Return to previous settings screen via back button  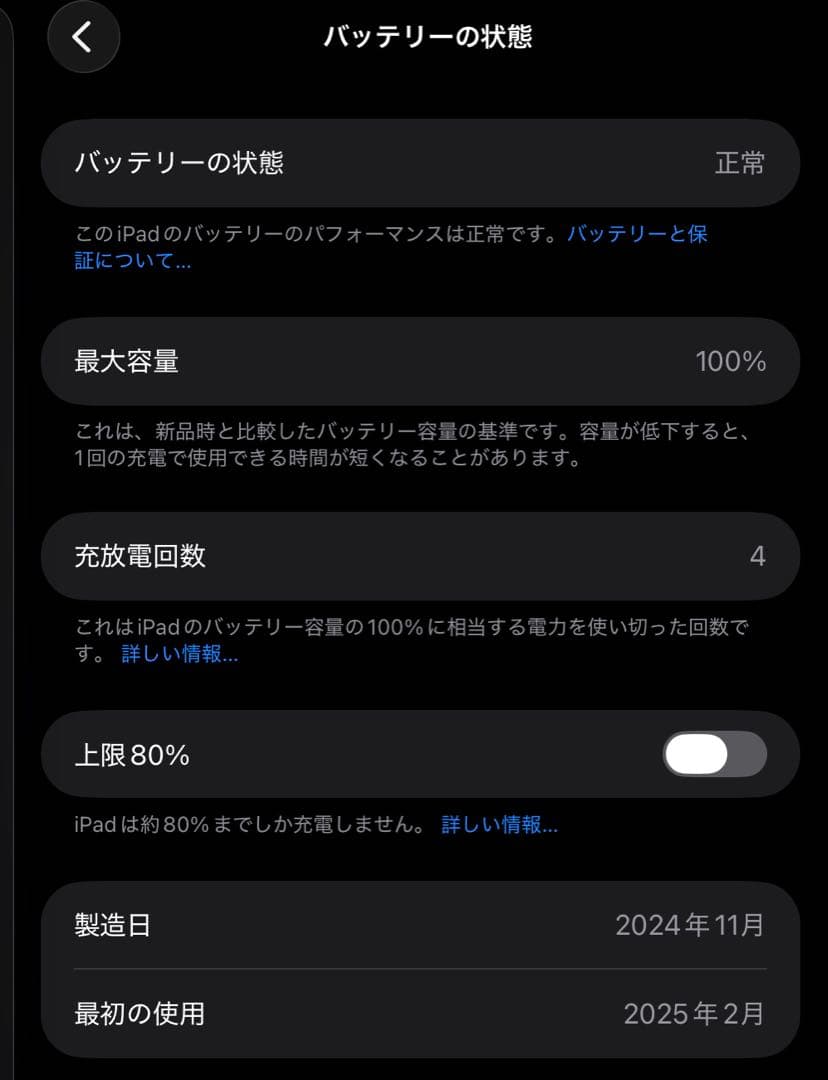point(84,37)
